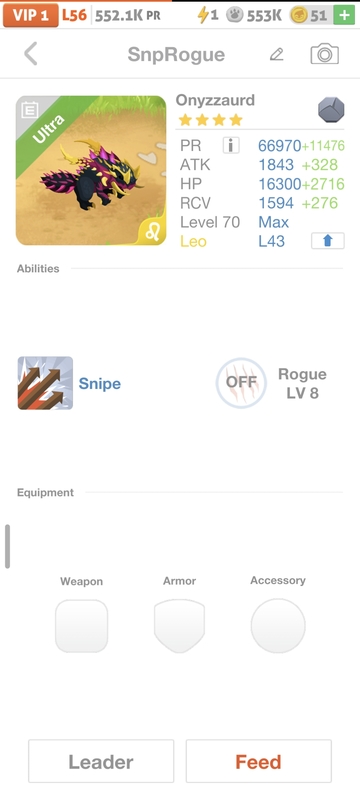The width and height of the screenshot is (360, 800).
Task: Go back with the arrow icon
Action: 31,54
